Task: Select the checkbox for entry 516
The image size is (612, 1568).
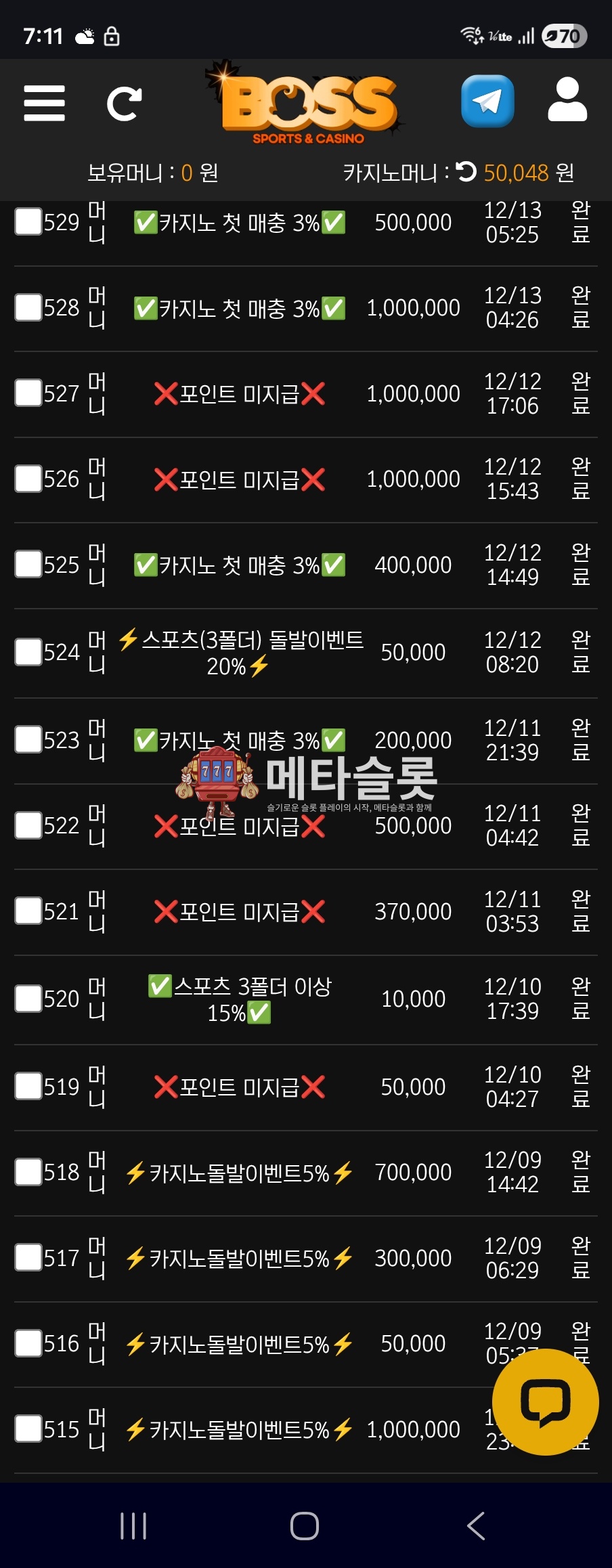Action: click(28, 1343)
